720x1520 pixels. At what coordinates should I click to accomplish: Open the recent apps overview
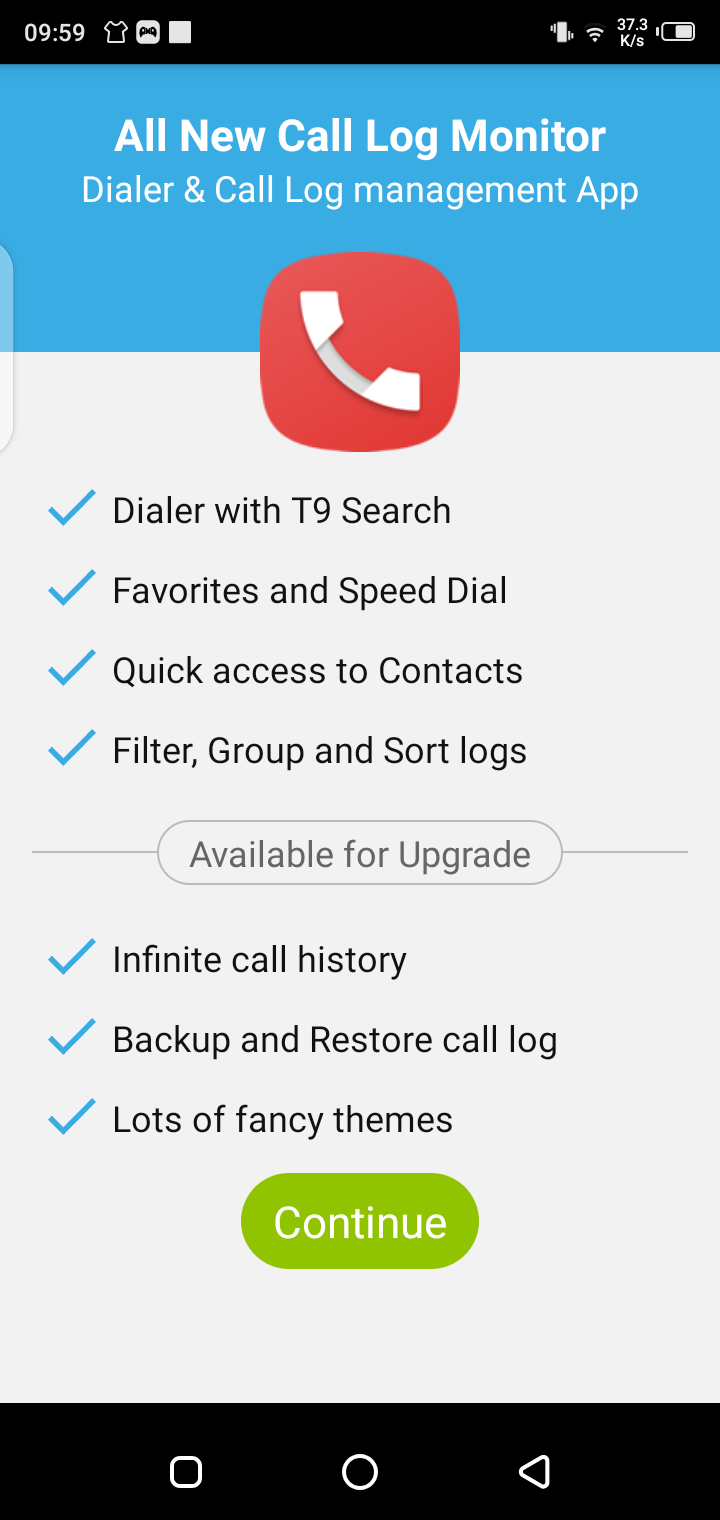(x=186, y=1471)
